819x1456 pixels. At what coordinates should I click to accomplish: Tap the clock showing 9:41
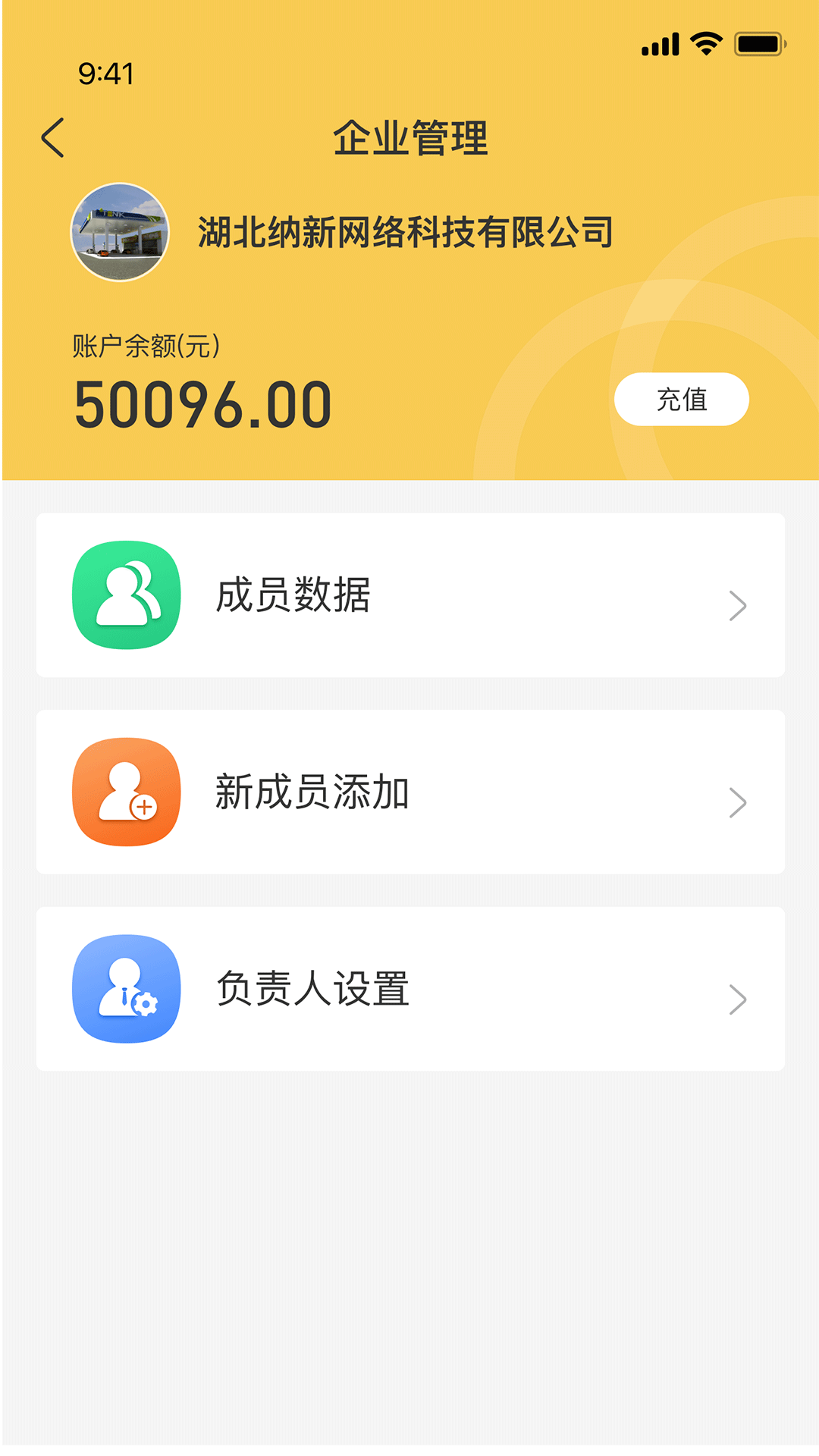pyautogui.click(x=105, y=74)
